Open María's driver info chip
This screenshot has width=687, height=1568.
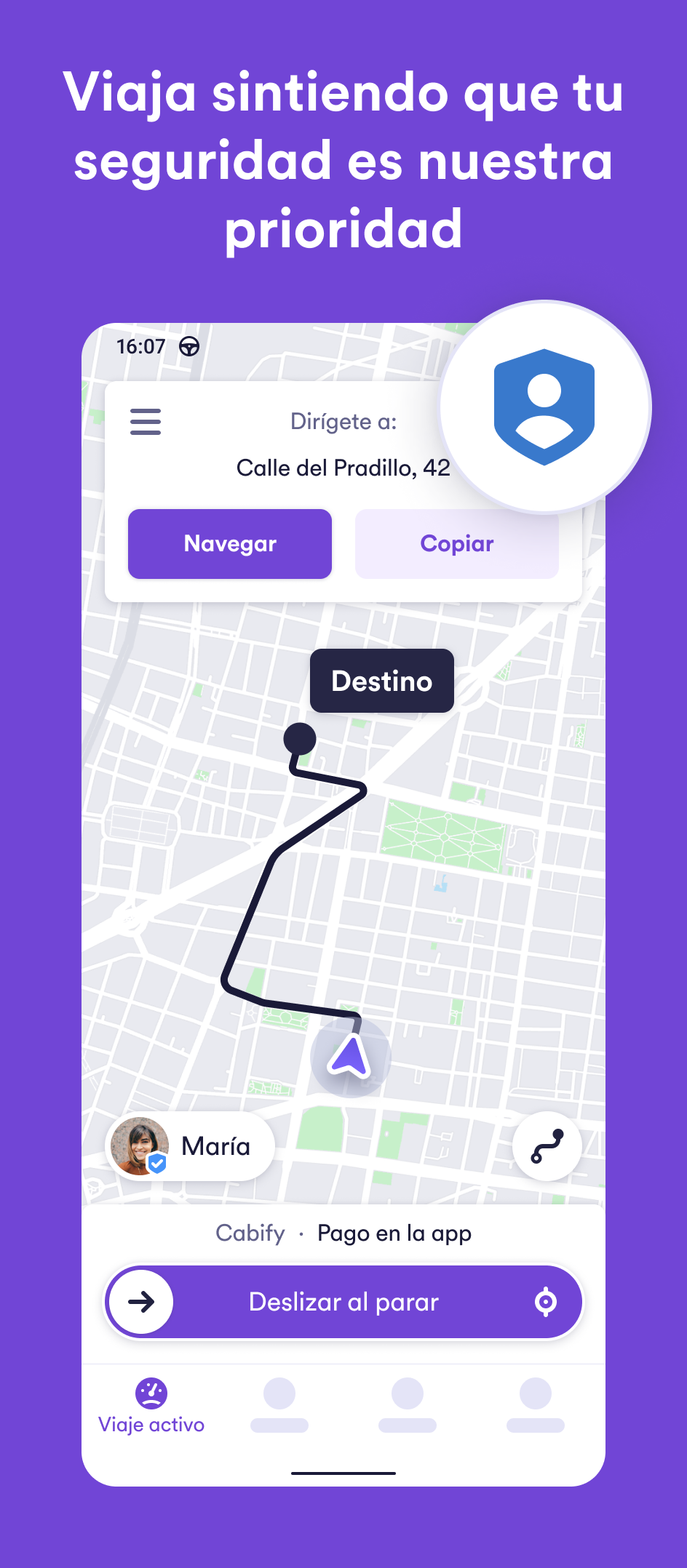tap(191, 1145)
